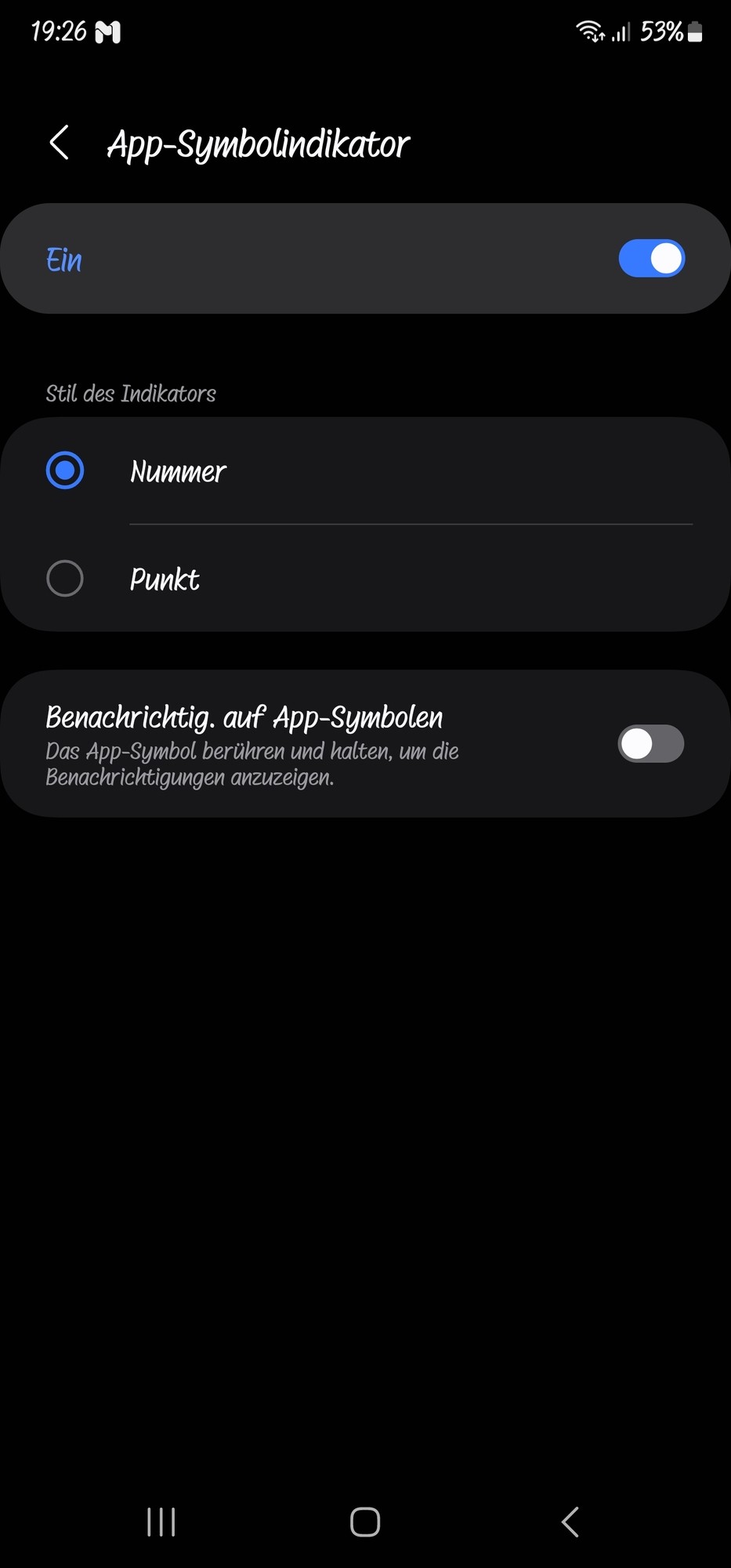Select the Nummer indicator style
The image size is (731, 1568).
tap(65, 470)
